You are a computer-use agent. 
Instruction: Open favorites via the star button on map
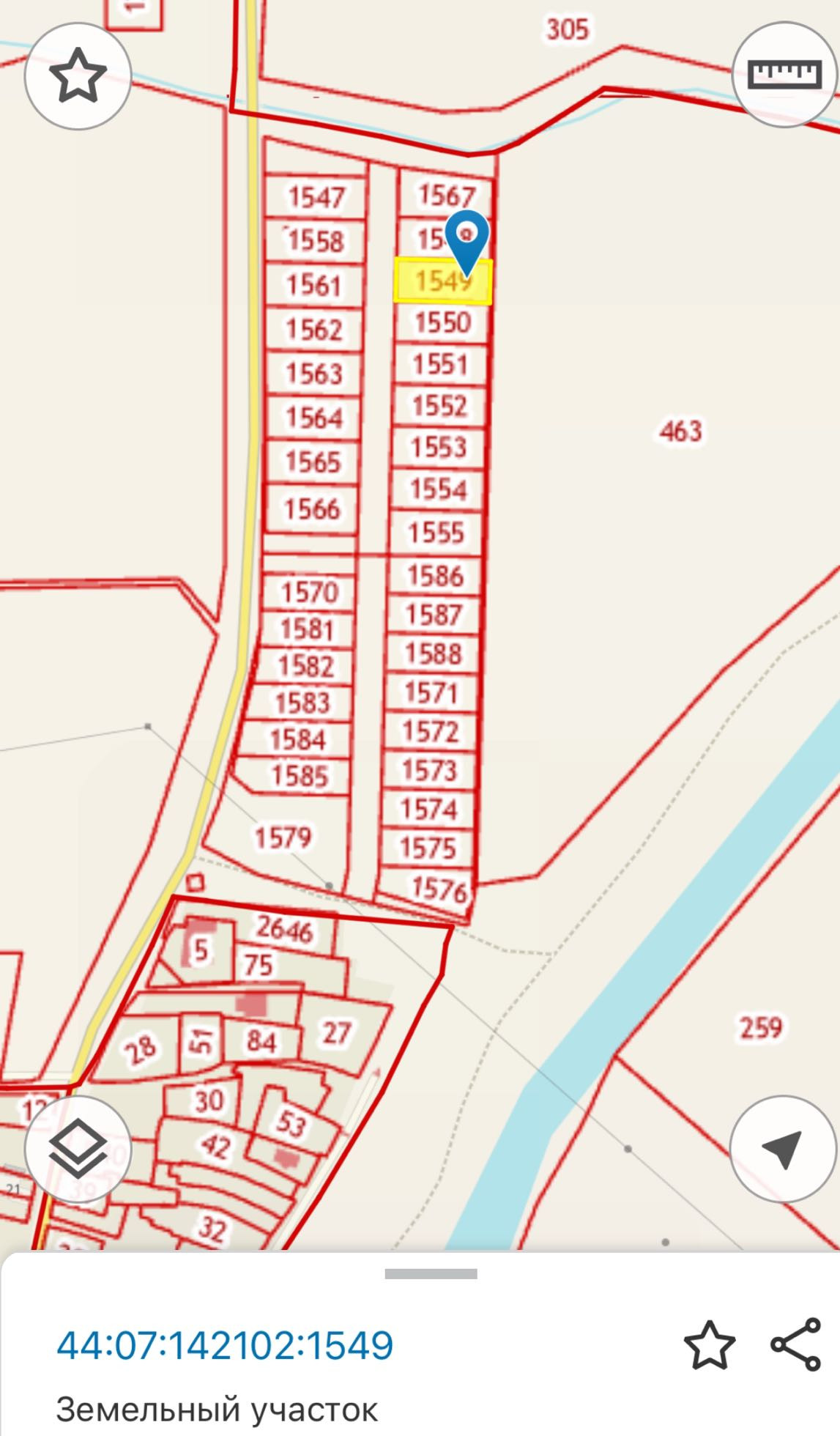(x=78, y=75)
